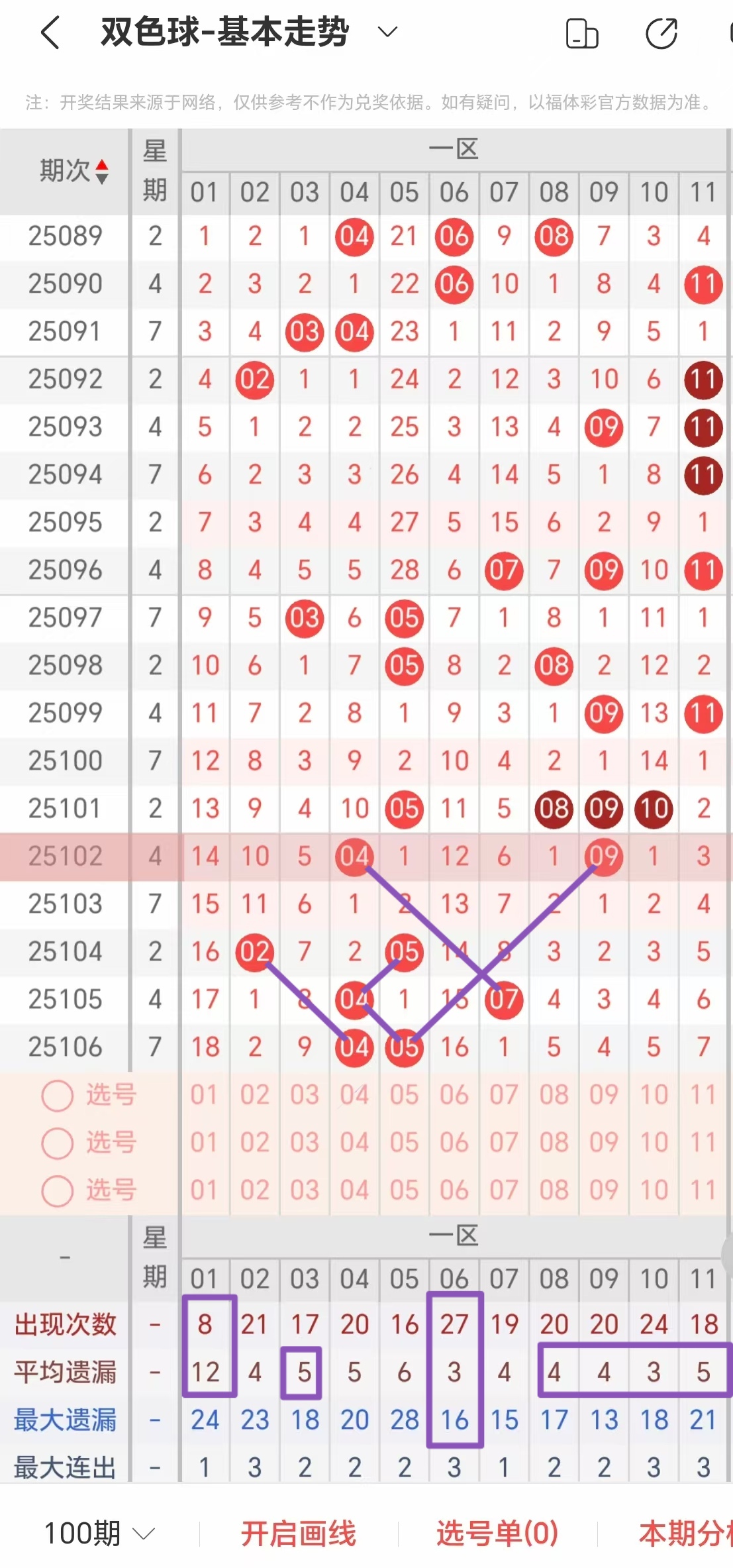The image size is (733, 1568).
Task: Tap the screen orientation switch icon
Action: point(582,34)
